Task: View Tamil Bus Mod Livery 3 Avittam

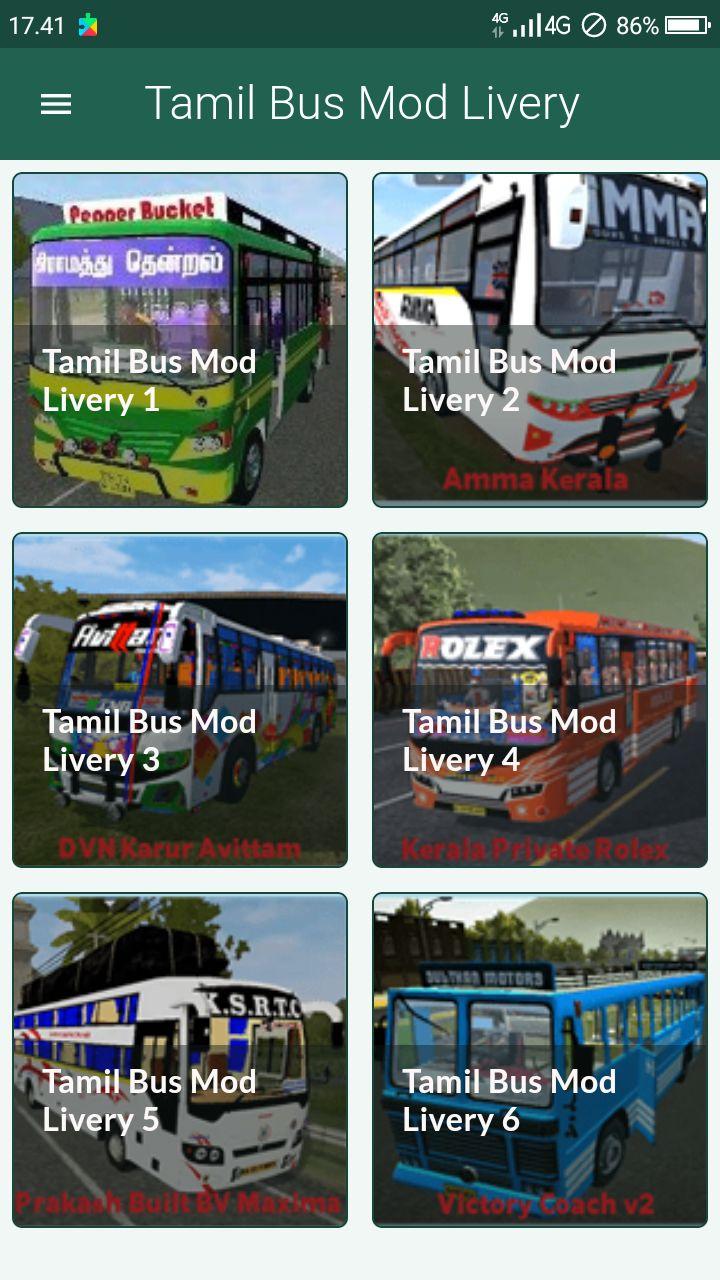Action: tap(180, 700)
